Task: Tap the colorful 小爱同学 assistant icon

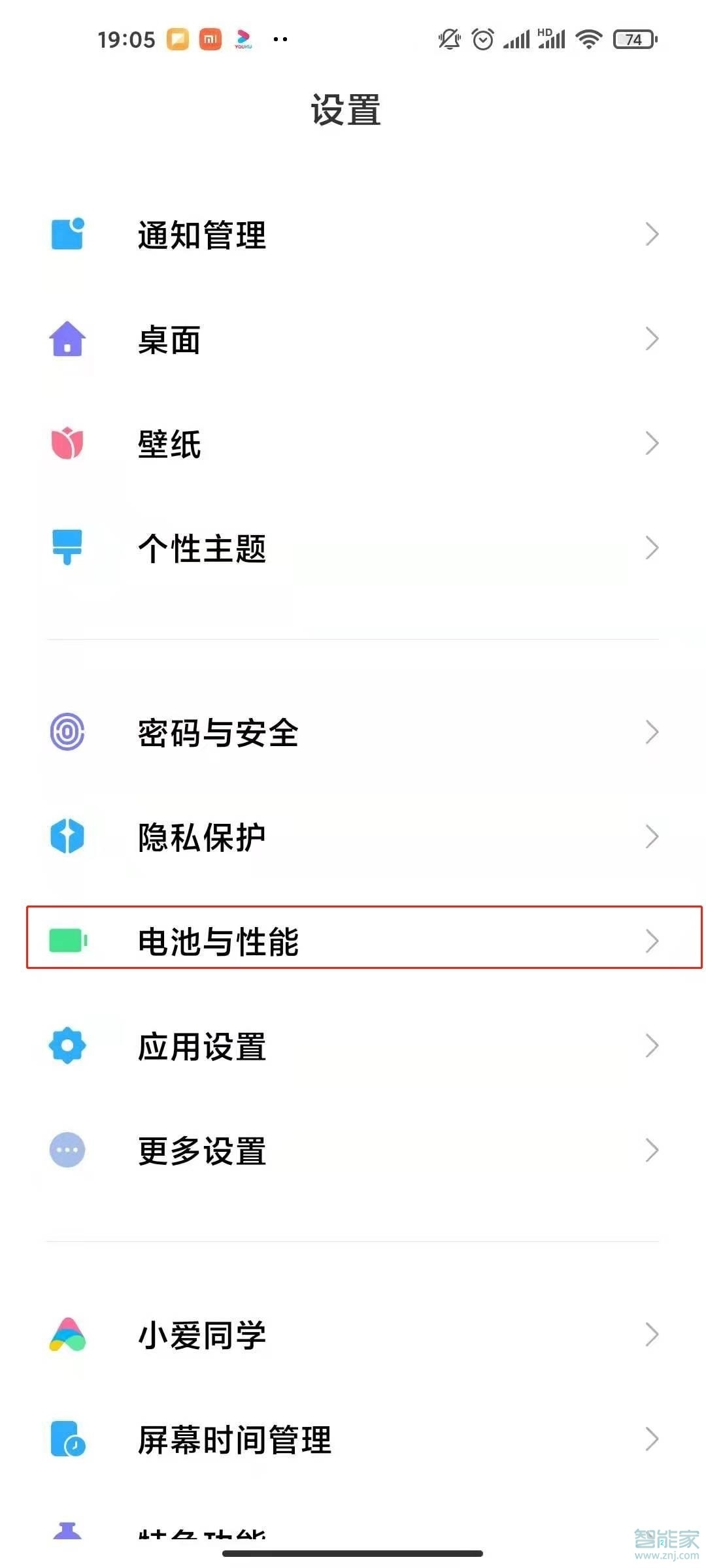Action: [67, 1334]
